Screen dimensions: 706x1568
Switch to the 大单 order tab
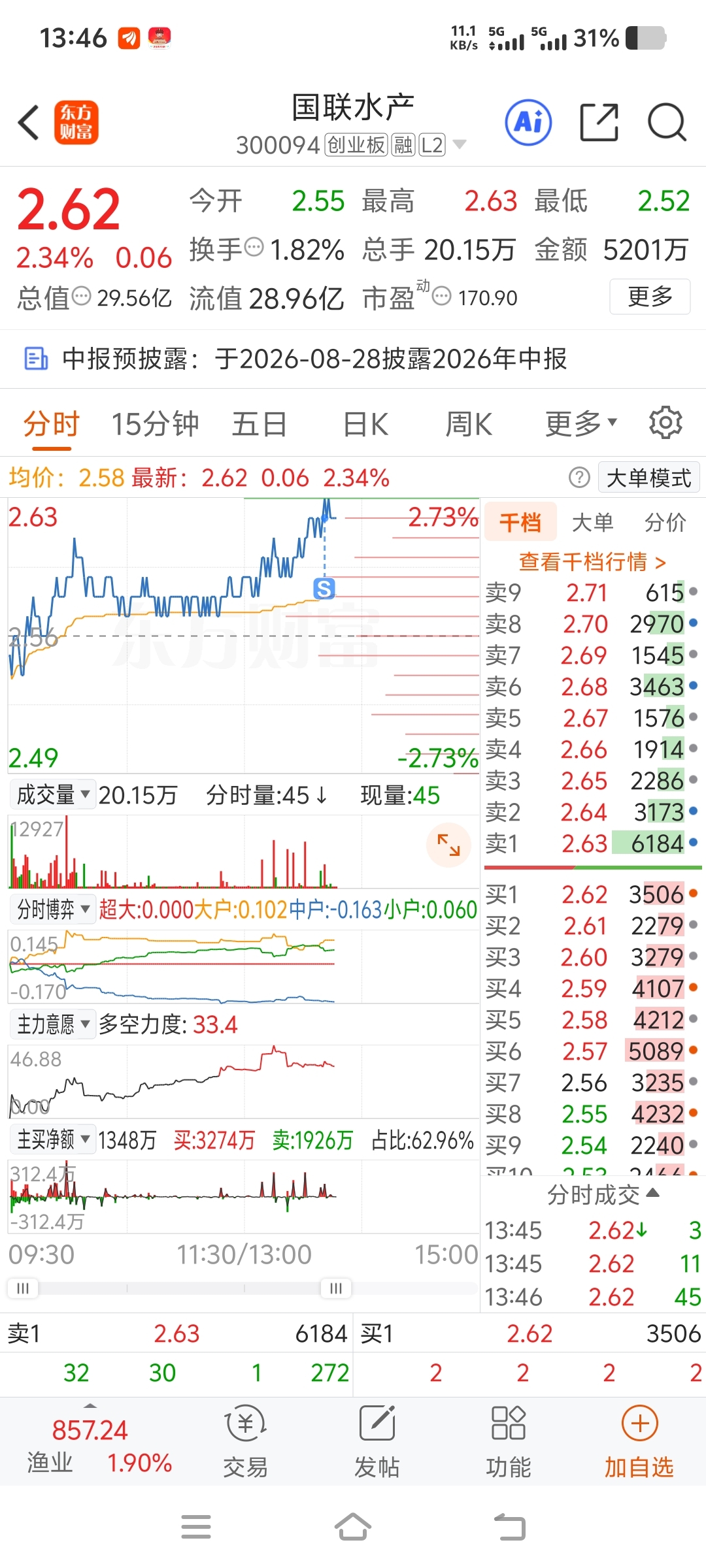click(592, 522)
